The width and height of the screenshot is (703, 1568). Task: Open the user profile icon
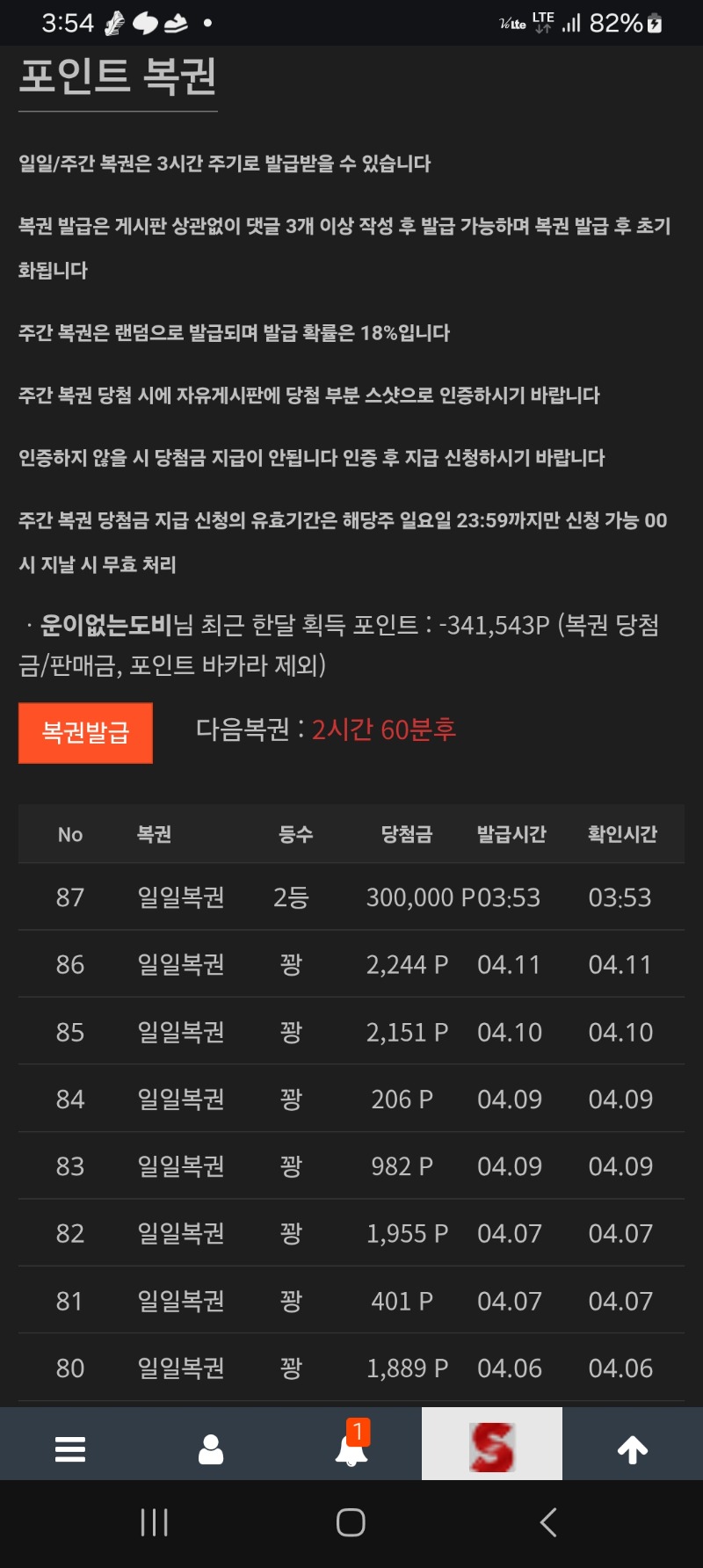pos(211,1448)
